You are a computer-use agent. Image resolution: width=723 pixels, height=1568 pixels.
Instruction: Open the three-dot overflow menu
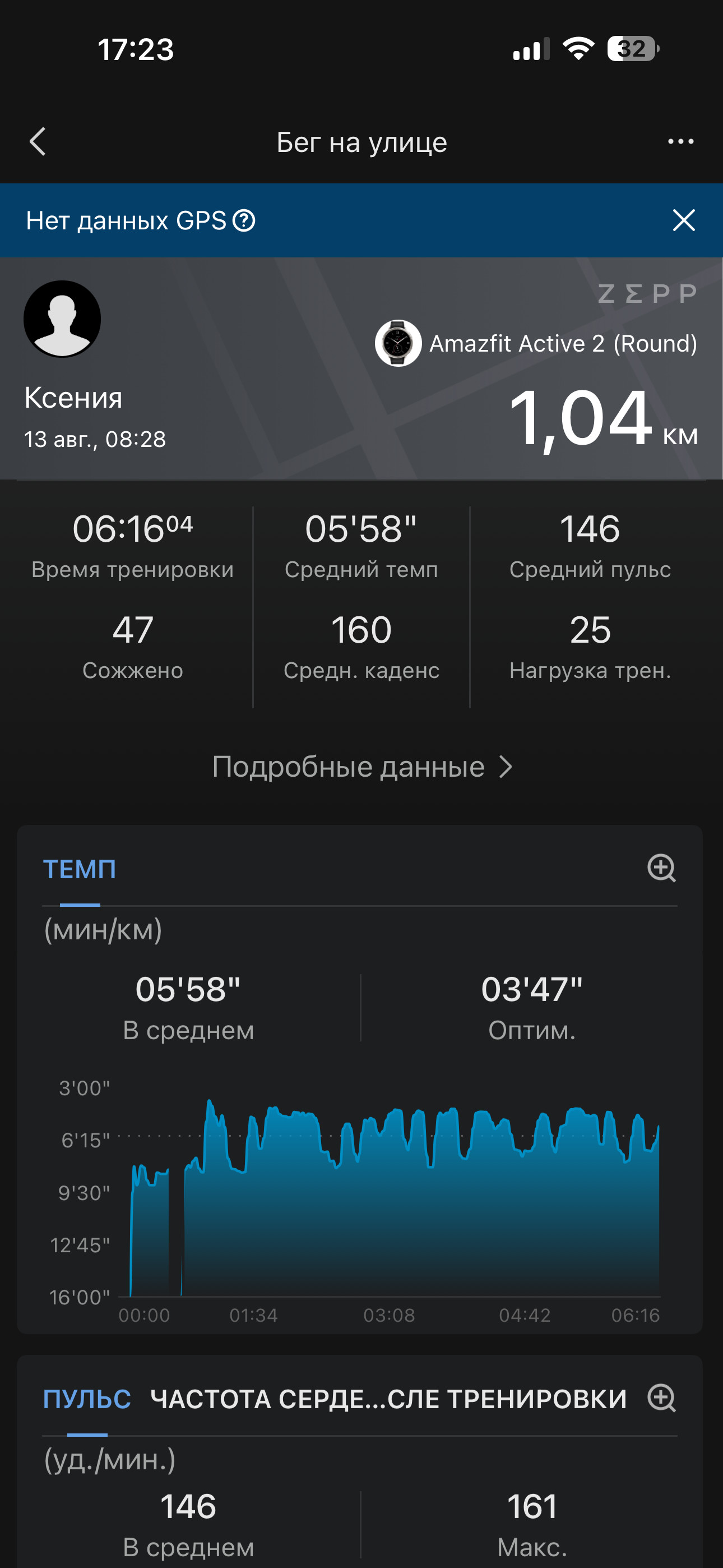pyautogui.click(x=680, y=142)
